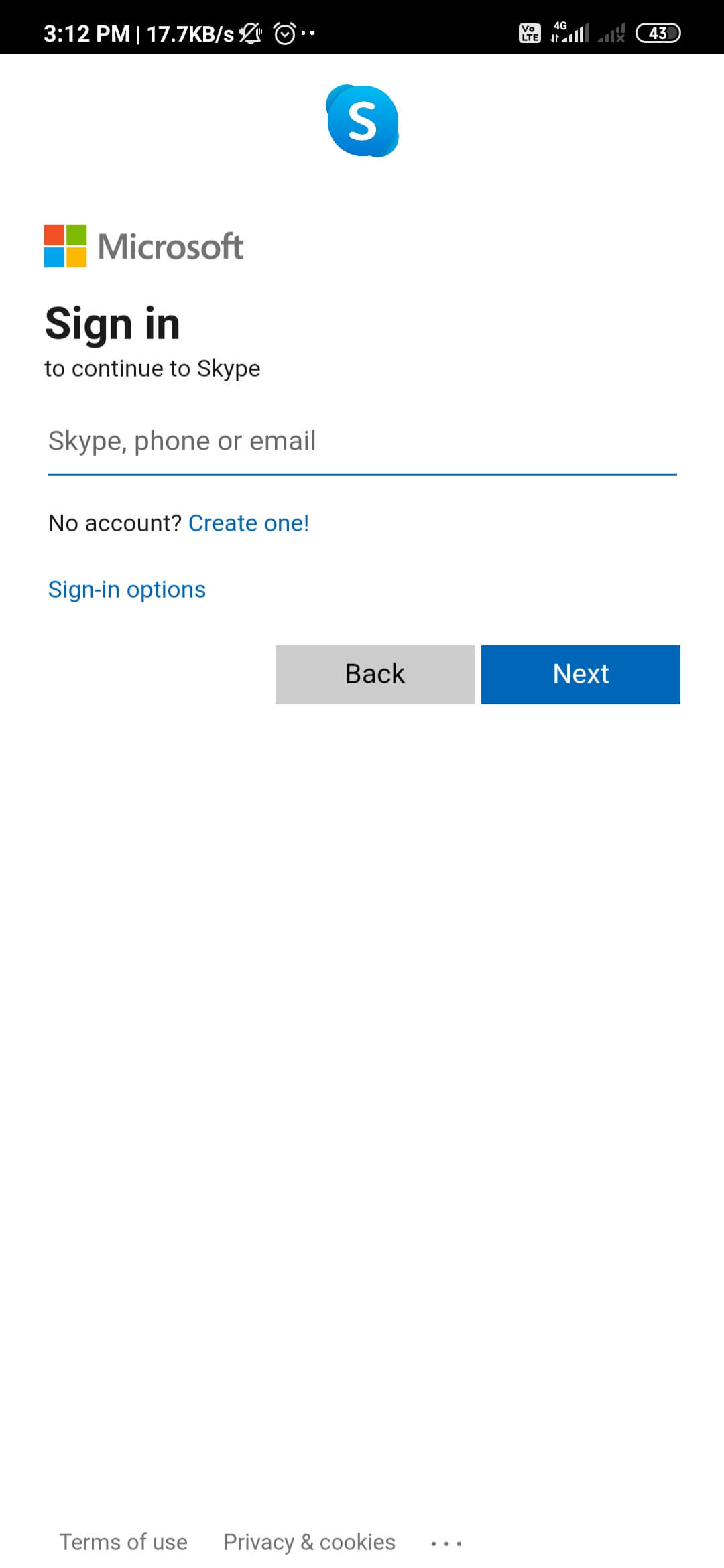Image resolution: width=724 pixels, height=1568 pixels.
Task: Tap the muted notification icon in status bar
Action: point(249,34)
